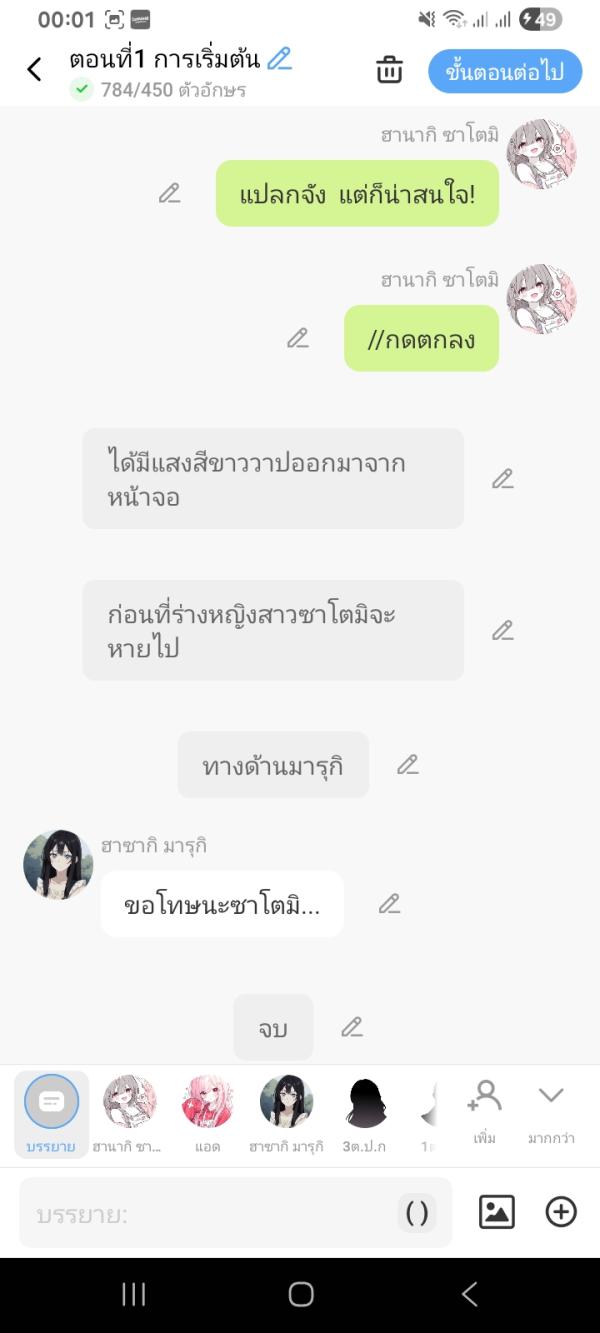This screenshot has height=1333, width=600.
Task: Select the บรรยาย narration mode
Action: 51,1112
